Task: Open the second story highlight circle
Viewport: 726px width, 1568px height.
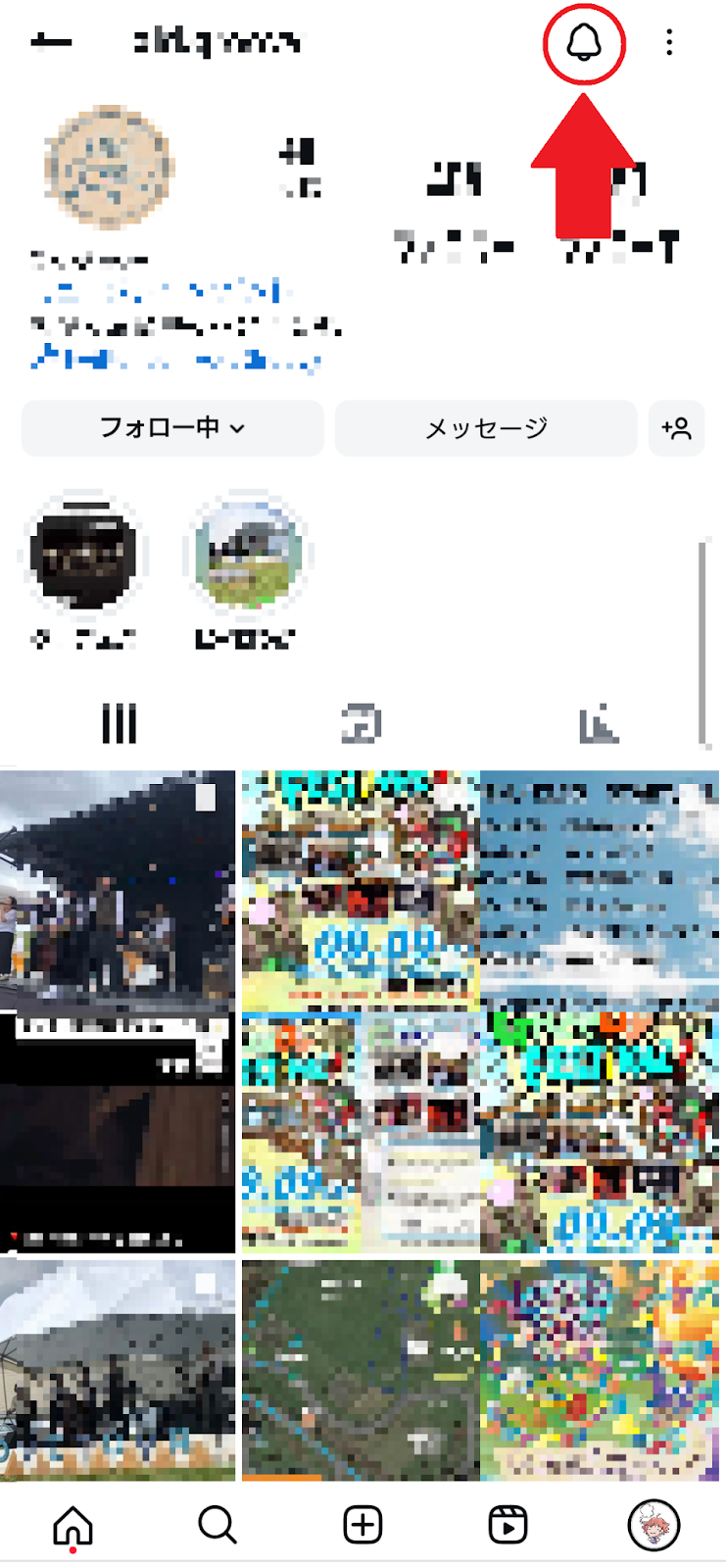Action: (x=247, y=554)
